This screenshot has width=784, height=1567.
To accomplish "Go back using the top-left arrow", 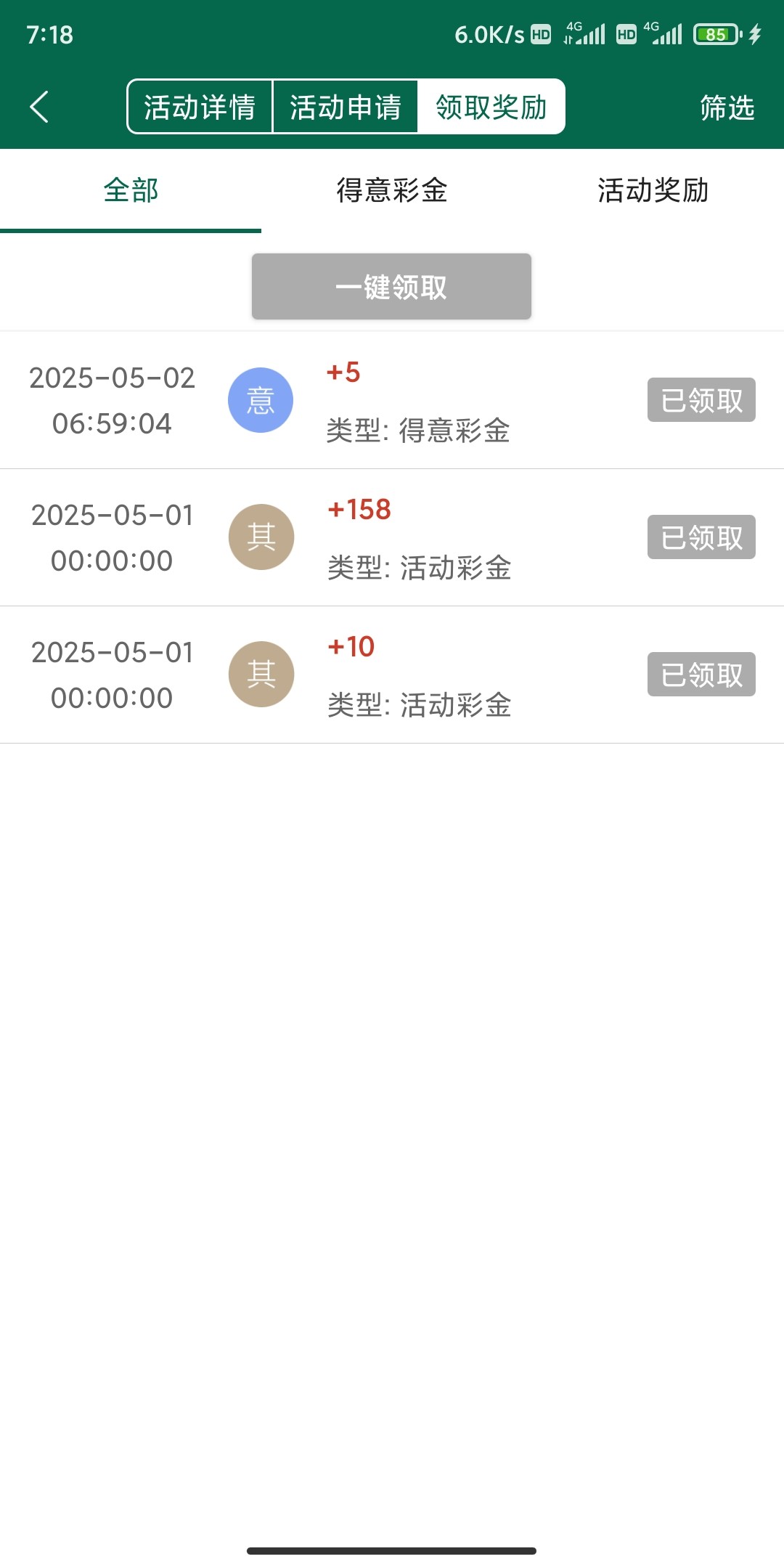I will click(x=40, y=107).
